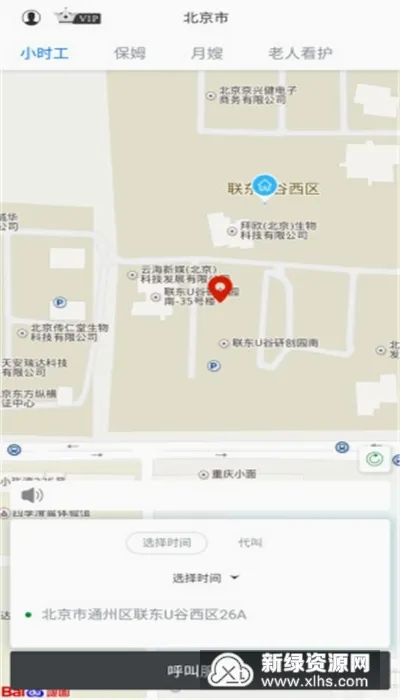Tap the speaker announcement bar

coord(200,496)
